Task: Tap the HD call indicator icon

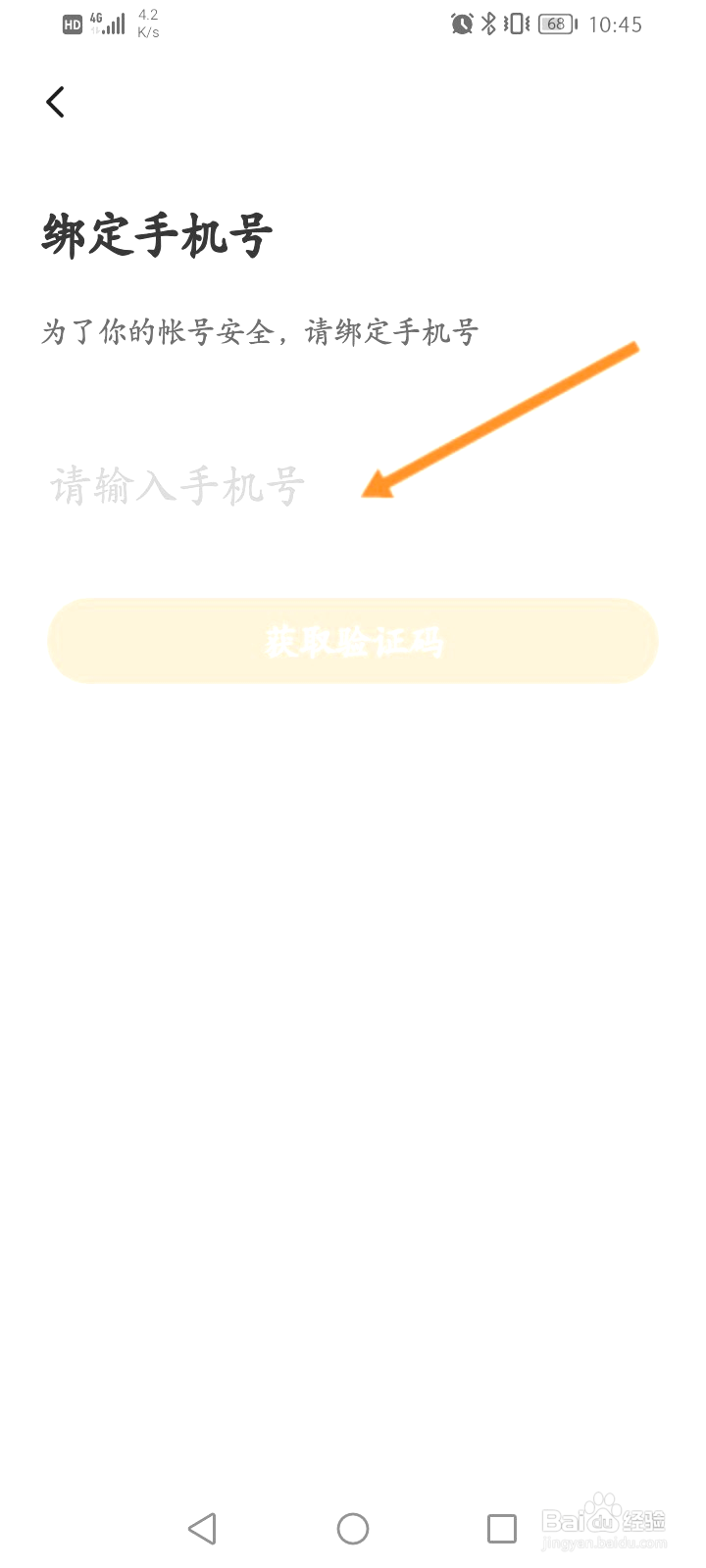Action: (71, 24)
